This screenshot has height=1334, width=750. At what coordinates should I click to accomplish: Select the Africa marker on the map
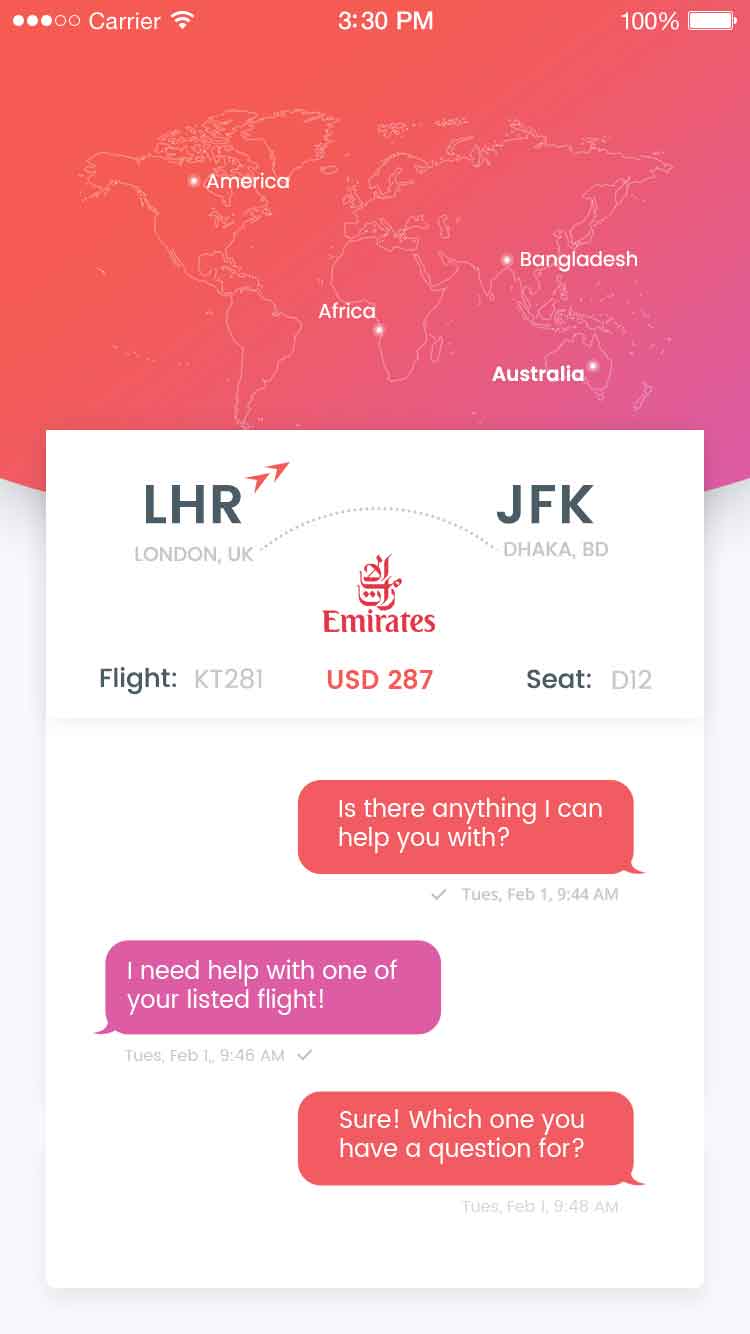(378, 329)
